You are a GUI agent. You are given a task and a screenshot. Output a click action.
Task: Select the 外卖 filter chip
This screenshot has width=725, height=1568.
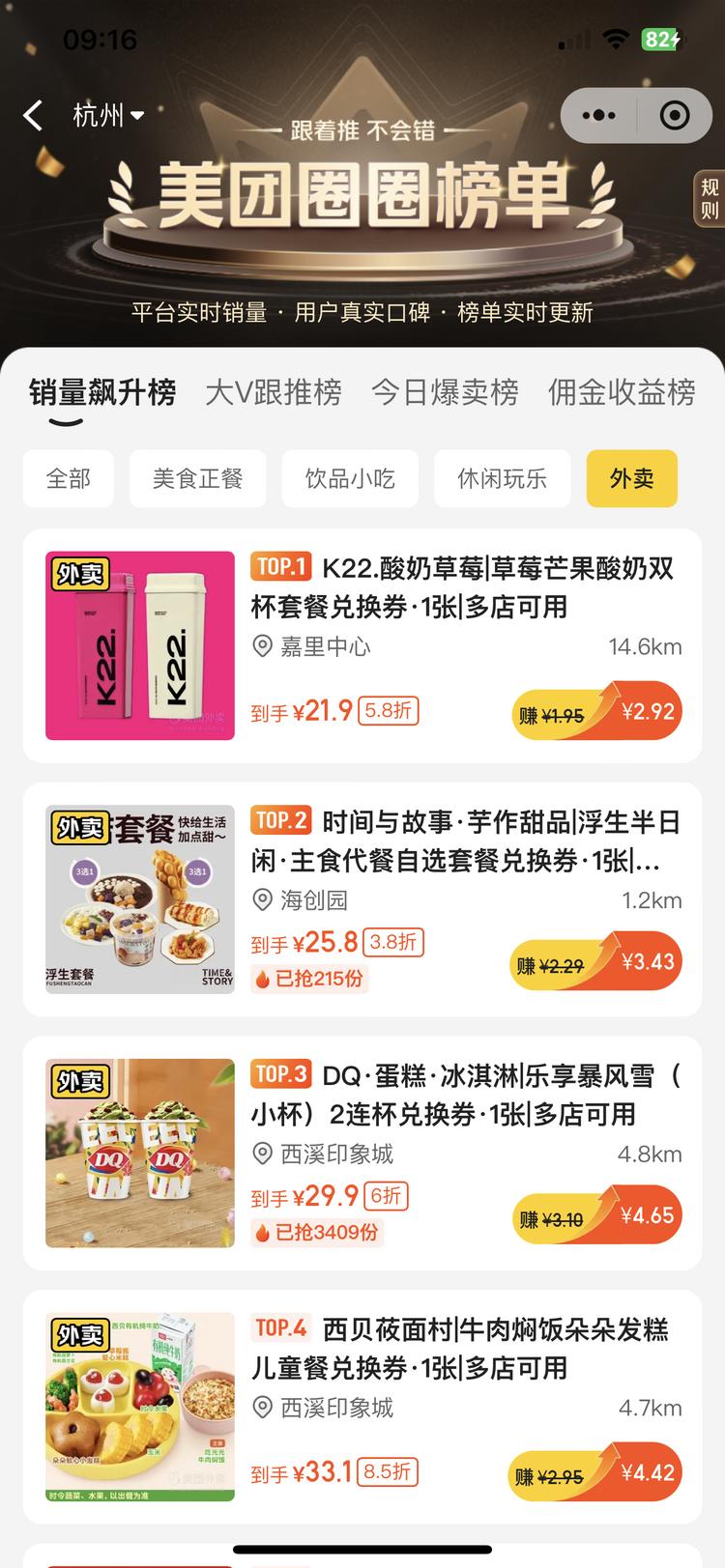(631, 478)
